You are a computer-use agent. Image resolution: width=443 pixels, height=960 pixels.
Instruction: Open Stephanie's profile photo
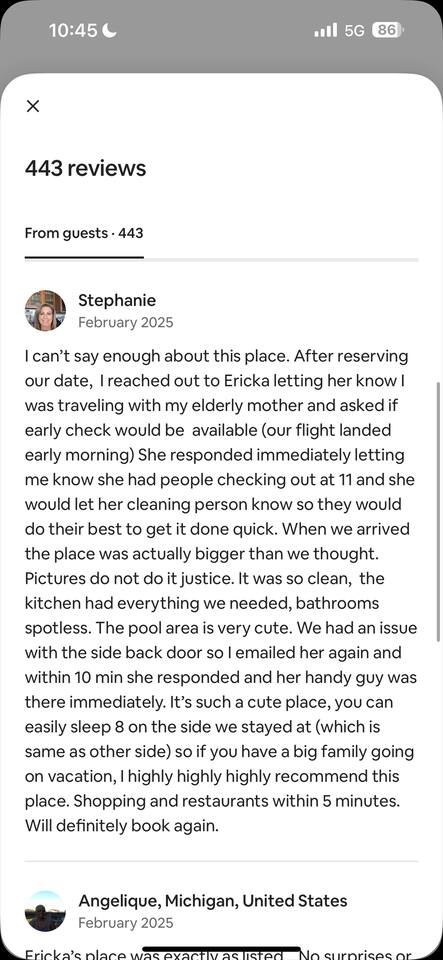(45, 310)
